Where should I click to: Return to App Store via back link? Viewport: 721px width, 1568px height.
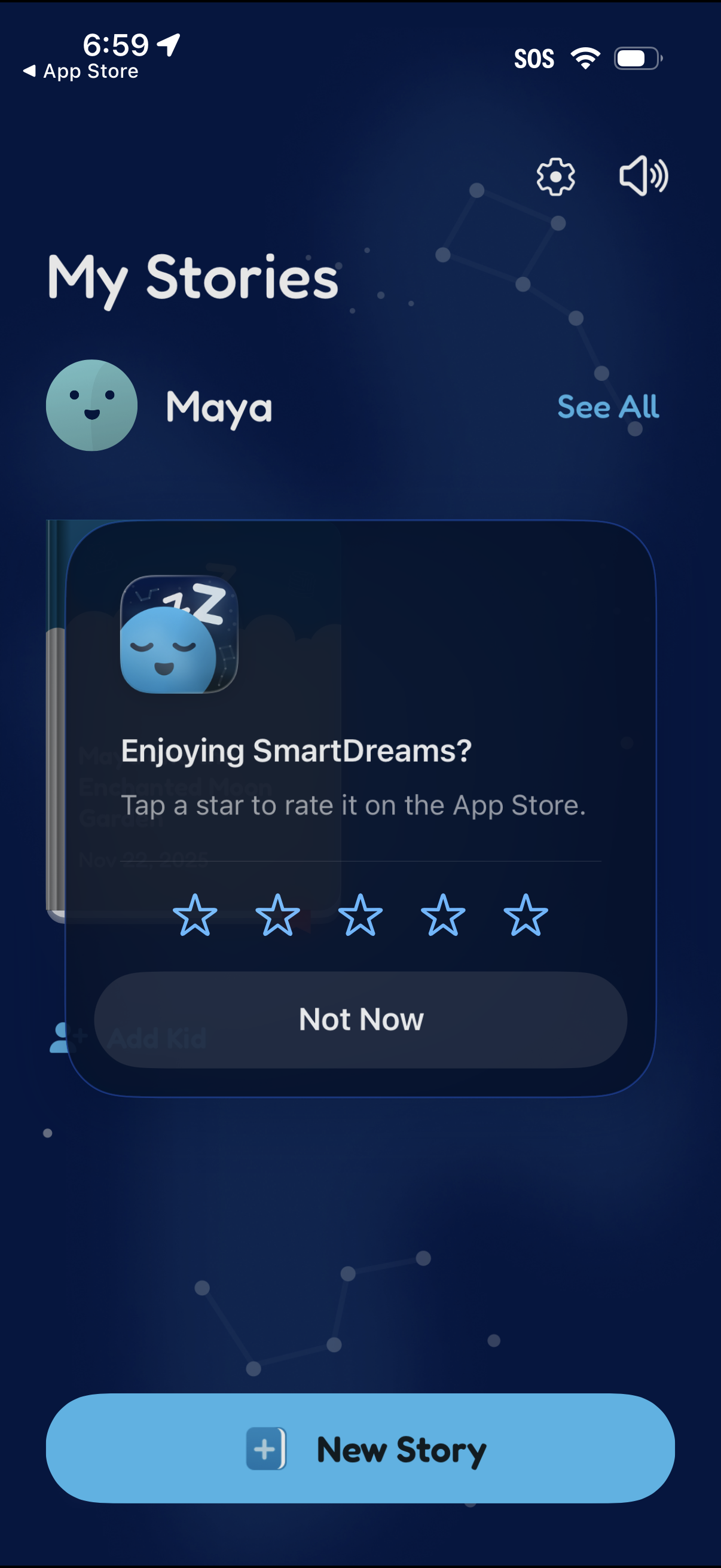point(80,71)
